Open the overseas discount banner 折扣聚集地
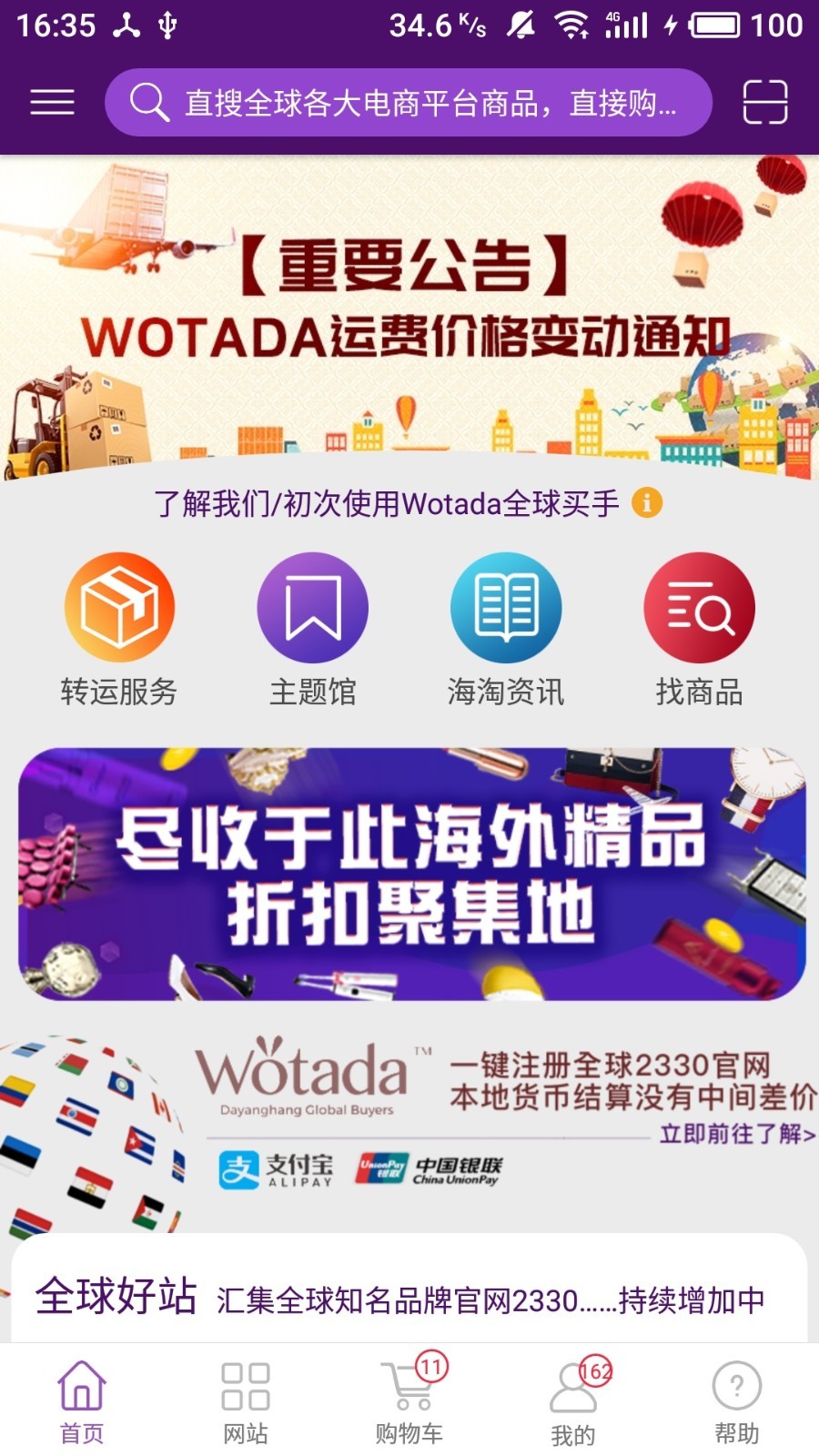 pos(409,874)
